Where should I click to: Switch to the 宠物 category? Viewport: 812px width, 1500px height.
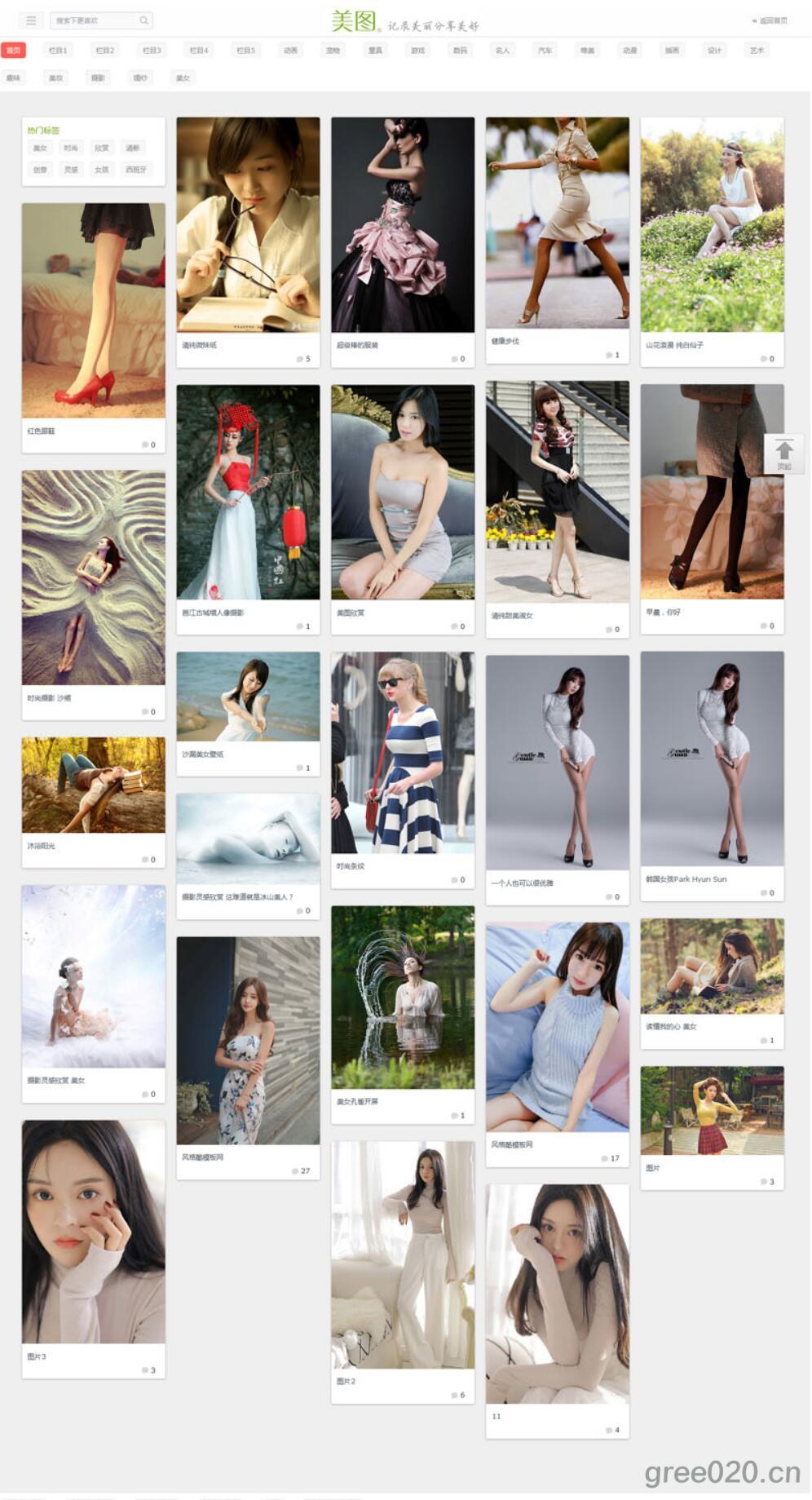click(333, 51)
